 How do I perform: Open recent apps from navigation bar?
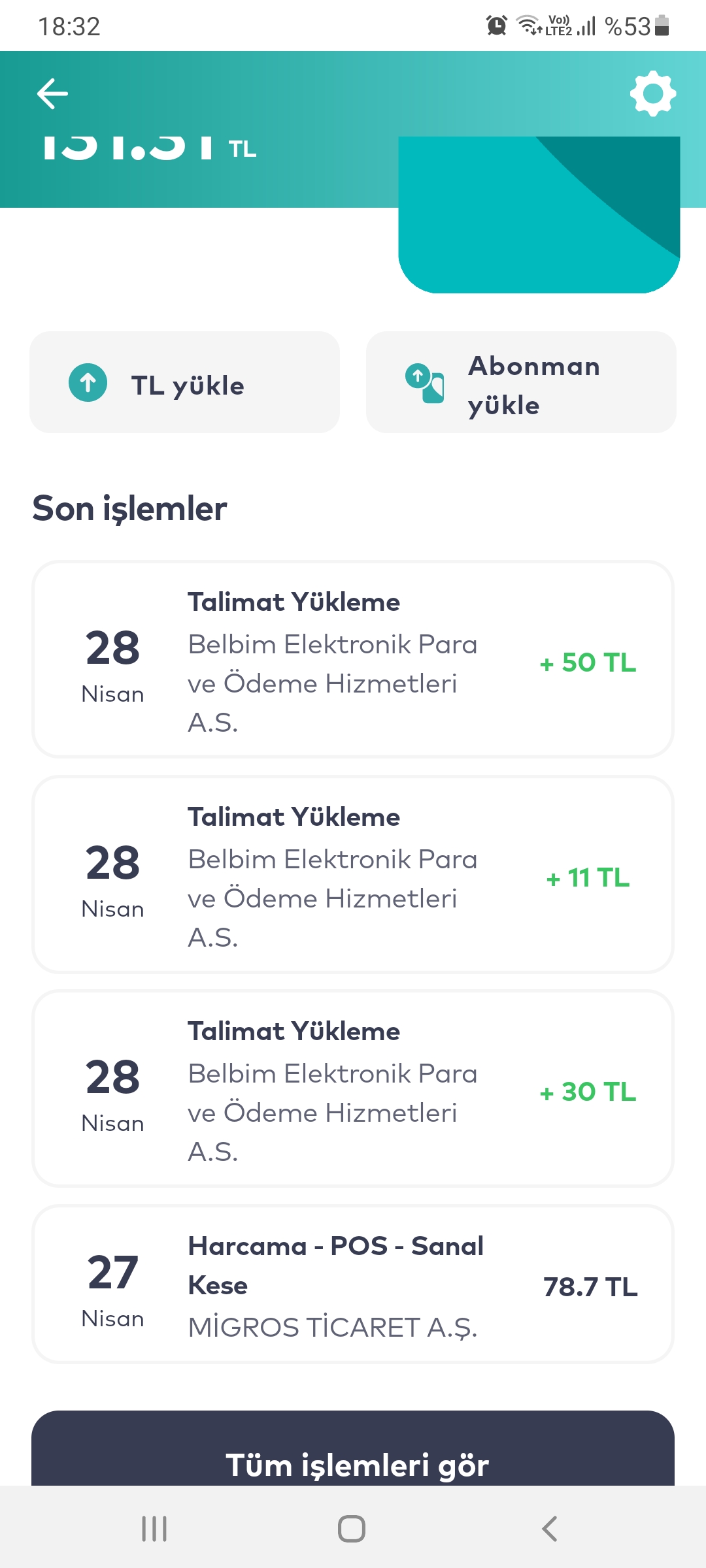[x=154, y=1529]
